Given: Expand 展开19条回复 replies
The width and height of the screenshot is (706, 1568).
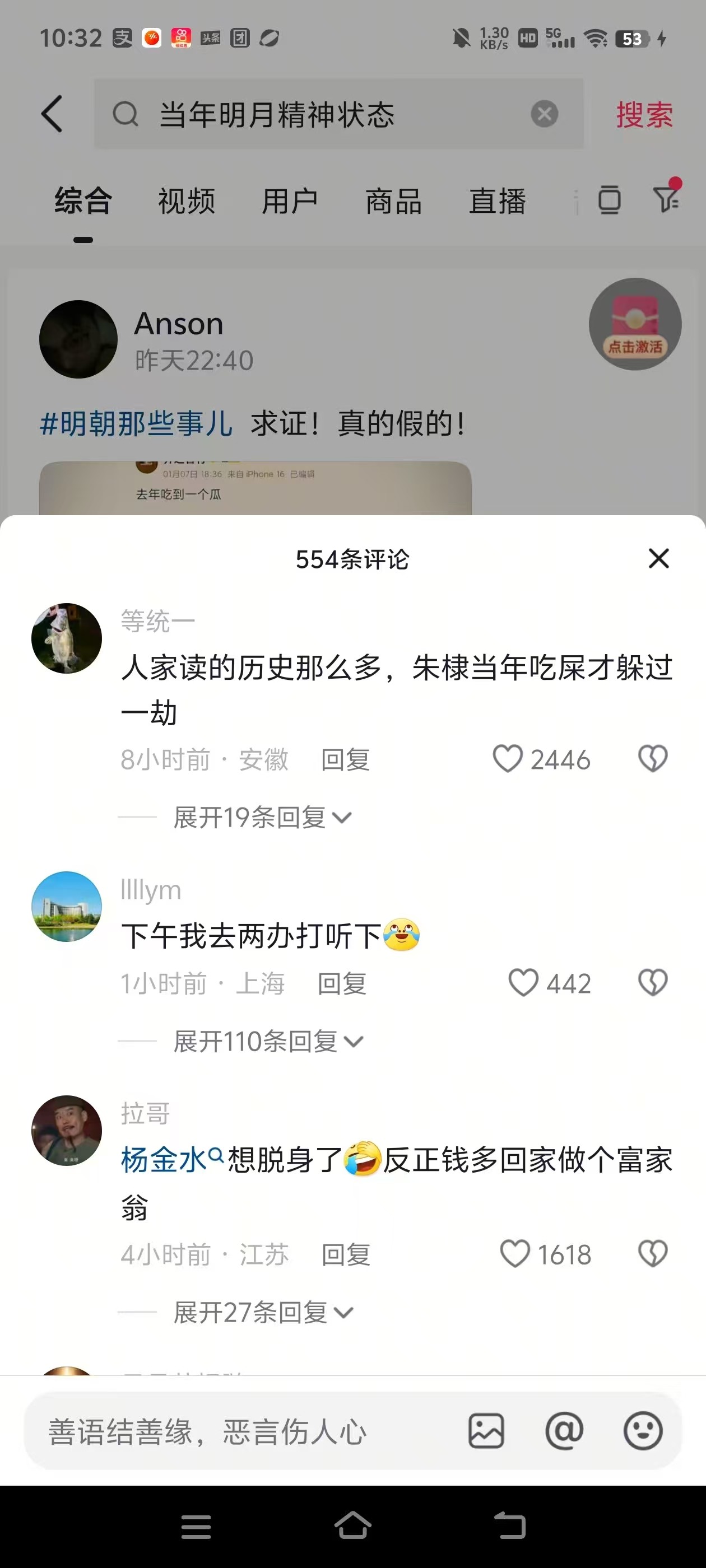Looking at the screenshot, I should [262, 818].
